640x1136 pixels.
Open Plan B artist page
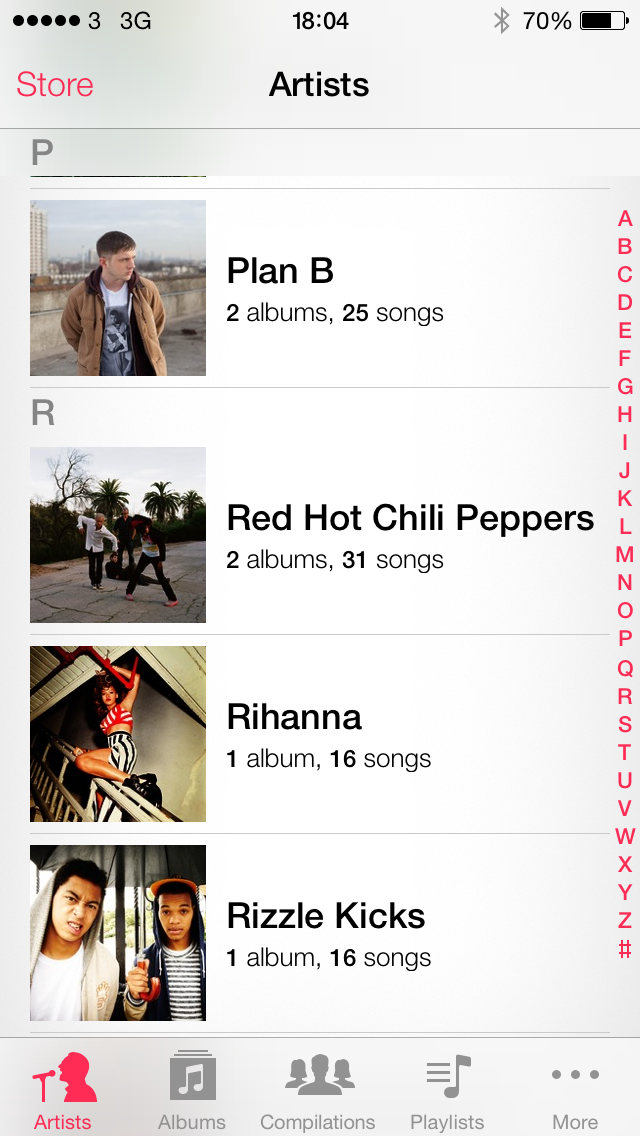coord(320,288)
